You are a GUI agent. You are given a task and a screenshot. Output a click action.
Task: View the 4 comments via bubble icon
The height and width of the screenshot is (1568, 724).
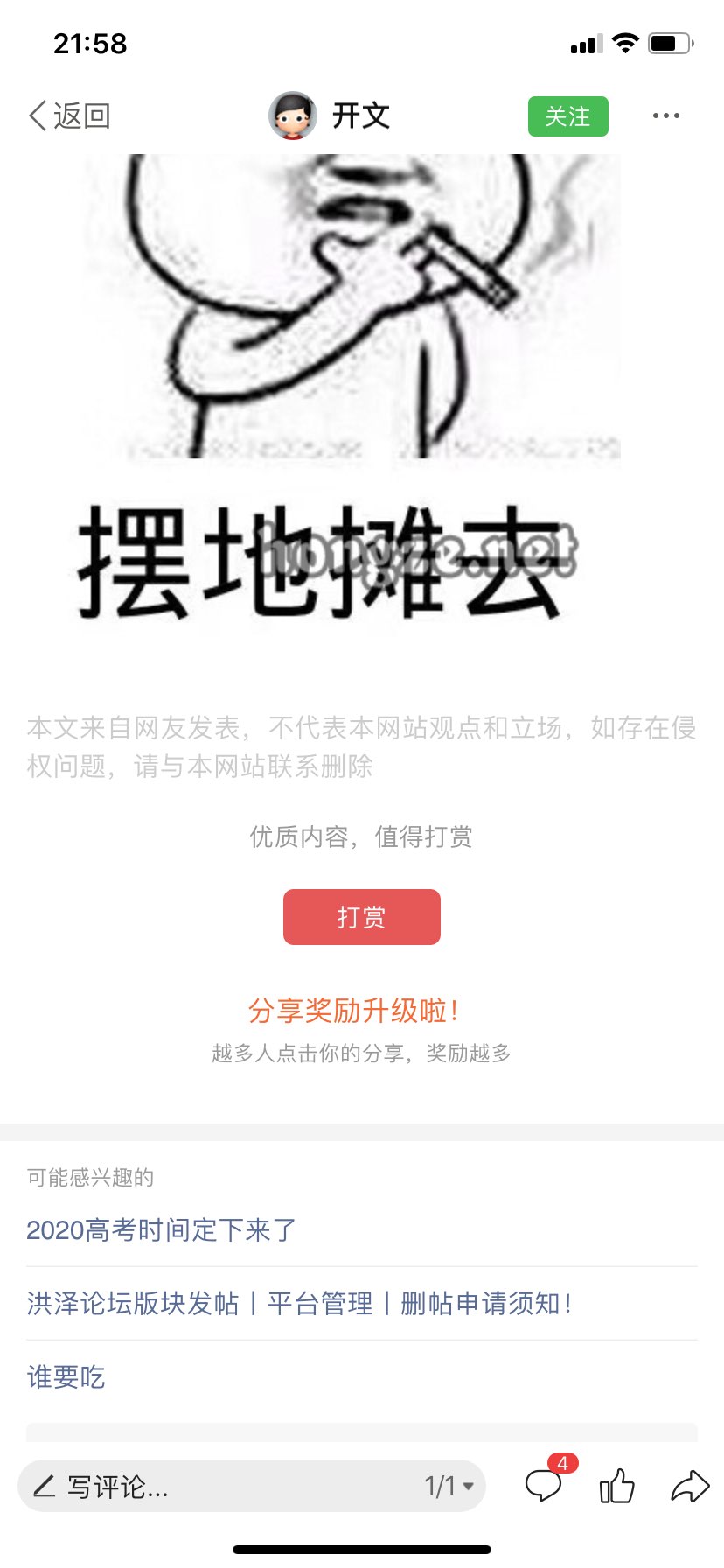pos(545,1485)
